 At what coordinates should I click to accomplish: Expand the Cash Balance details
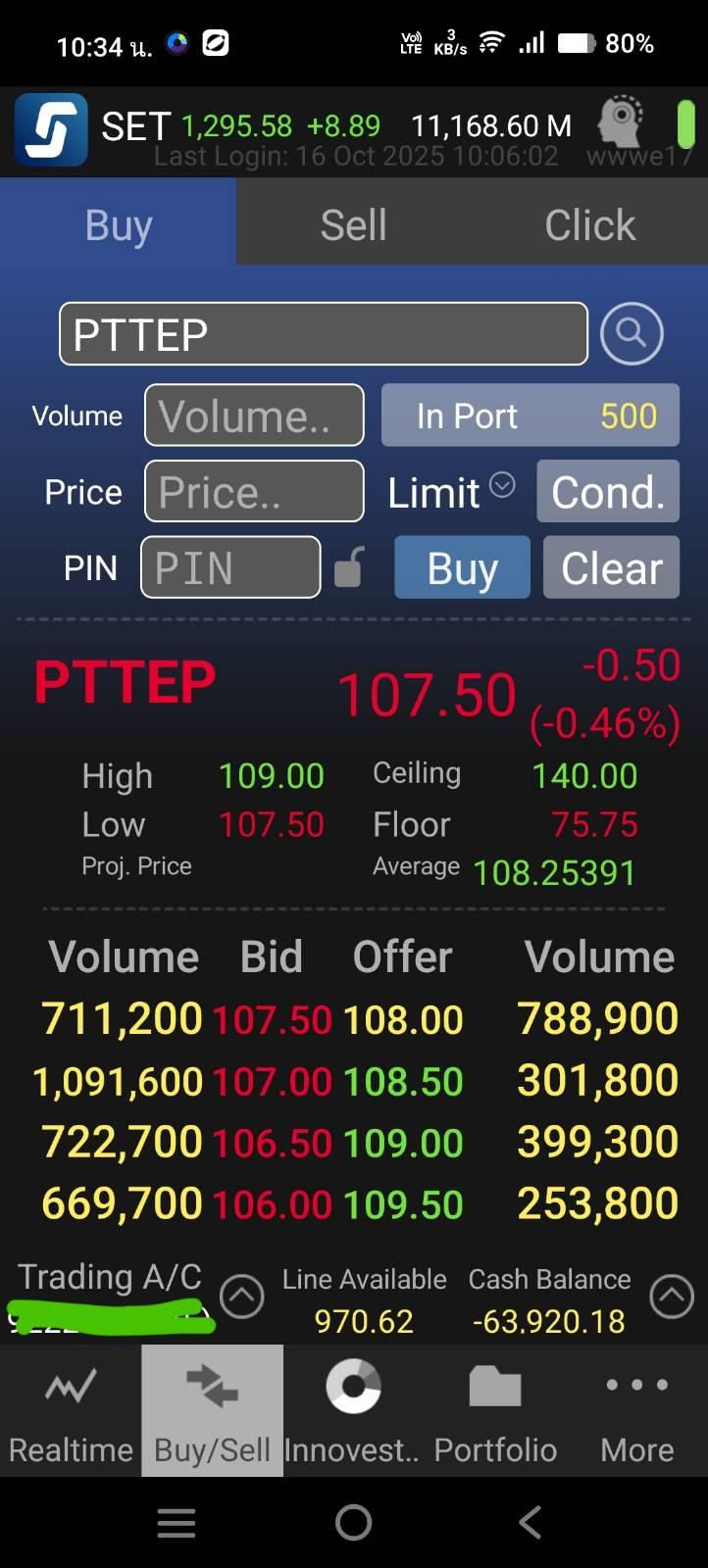[672, 1297]
